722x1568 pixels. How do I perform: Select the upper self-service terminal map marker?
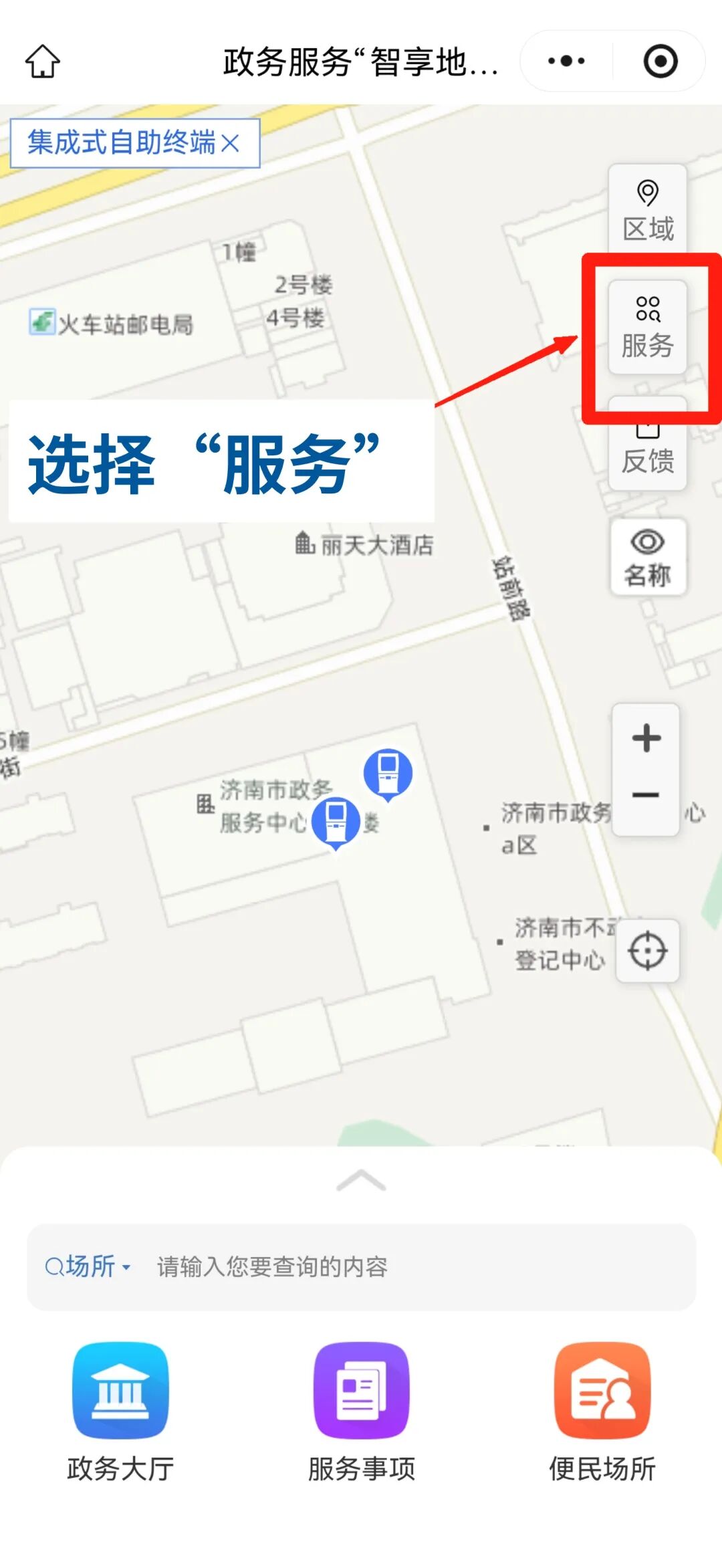(x=388, y=772)
